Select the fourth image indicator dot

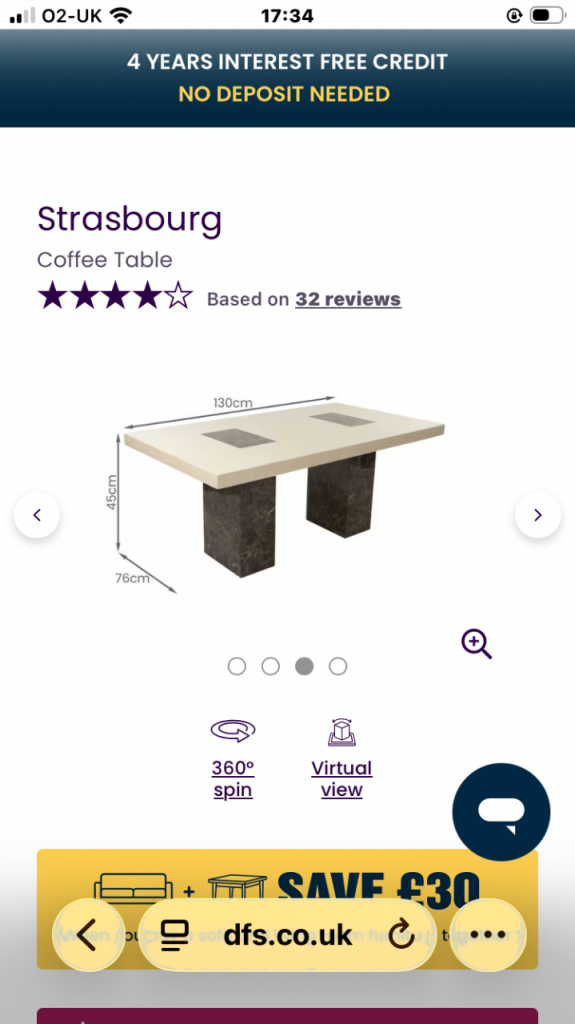pyautogui.click(x=338, y=666)
